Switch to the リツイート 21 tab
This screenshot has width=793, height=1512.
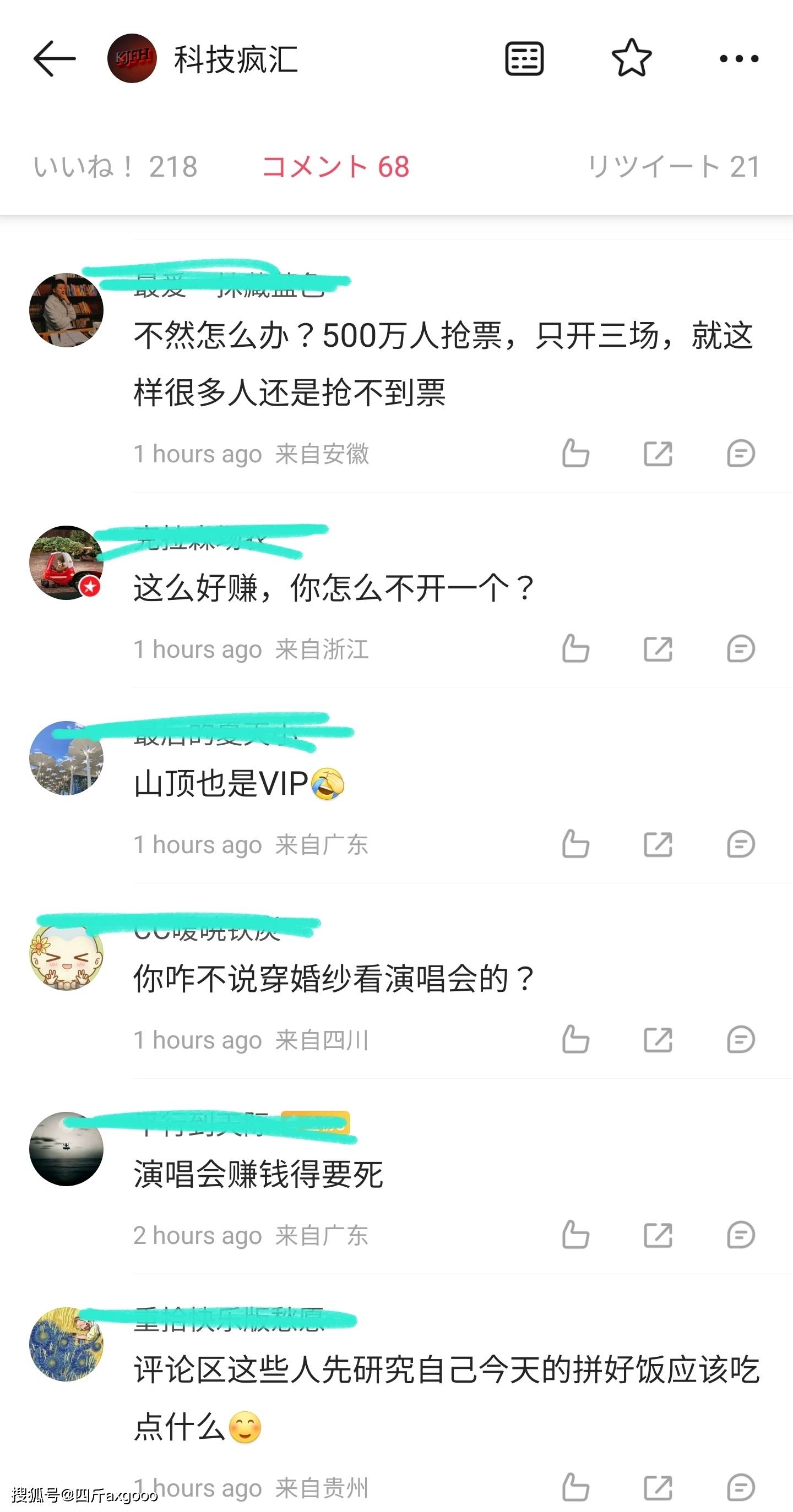(673, 167)
